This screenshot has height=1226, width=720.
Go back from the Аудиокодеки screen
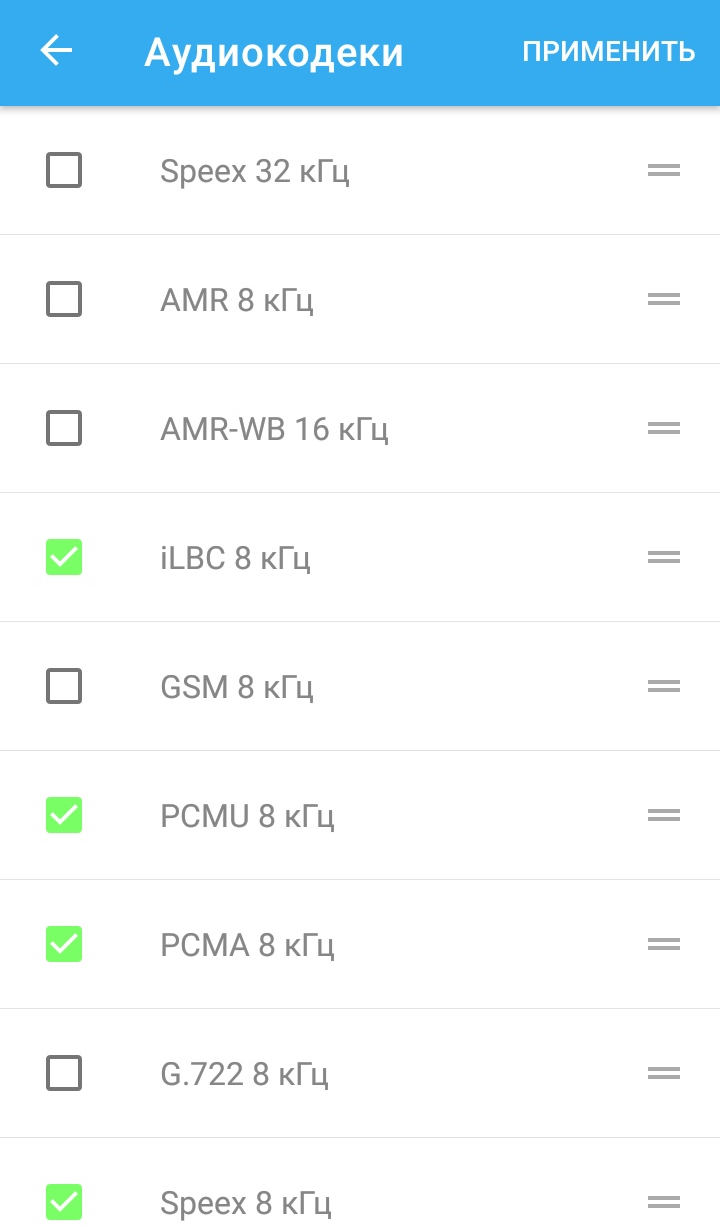point(57,51)
